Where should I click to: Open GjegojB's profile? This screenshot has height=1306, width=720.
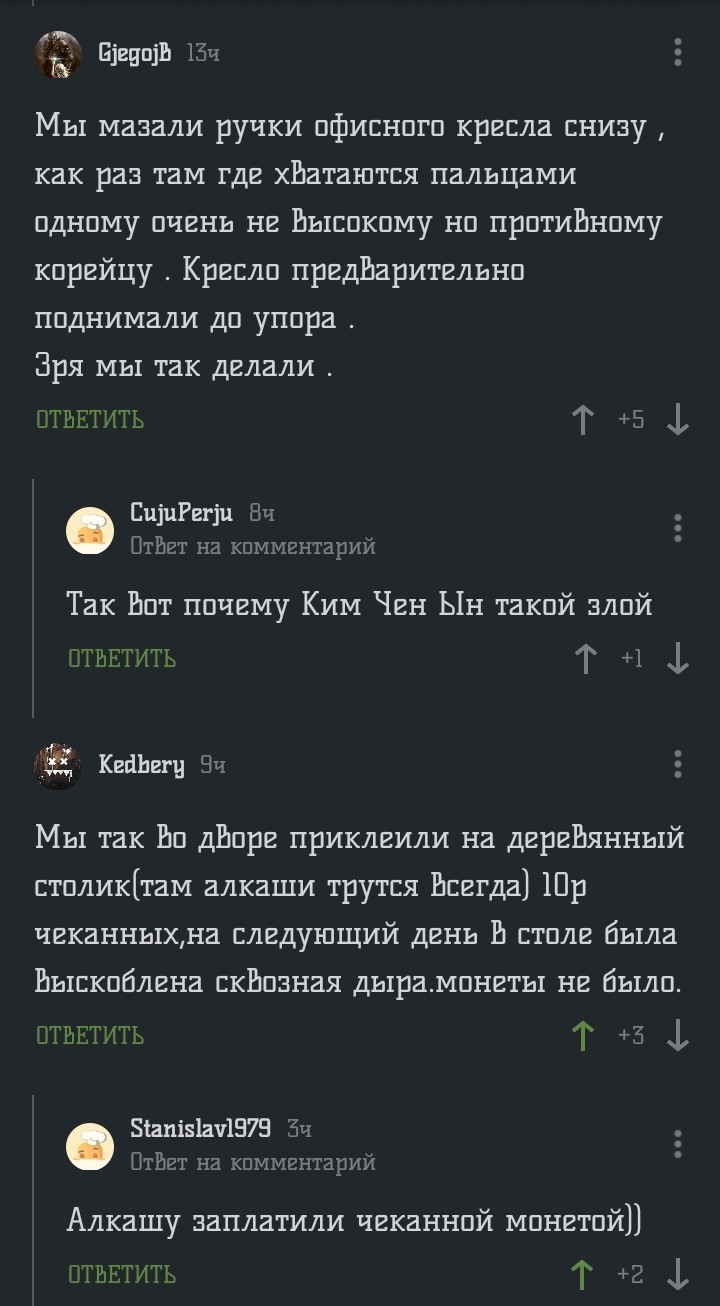click(58, 53)
